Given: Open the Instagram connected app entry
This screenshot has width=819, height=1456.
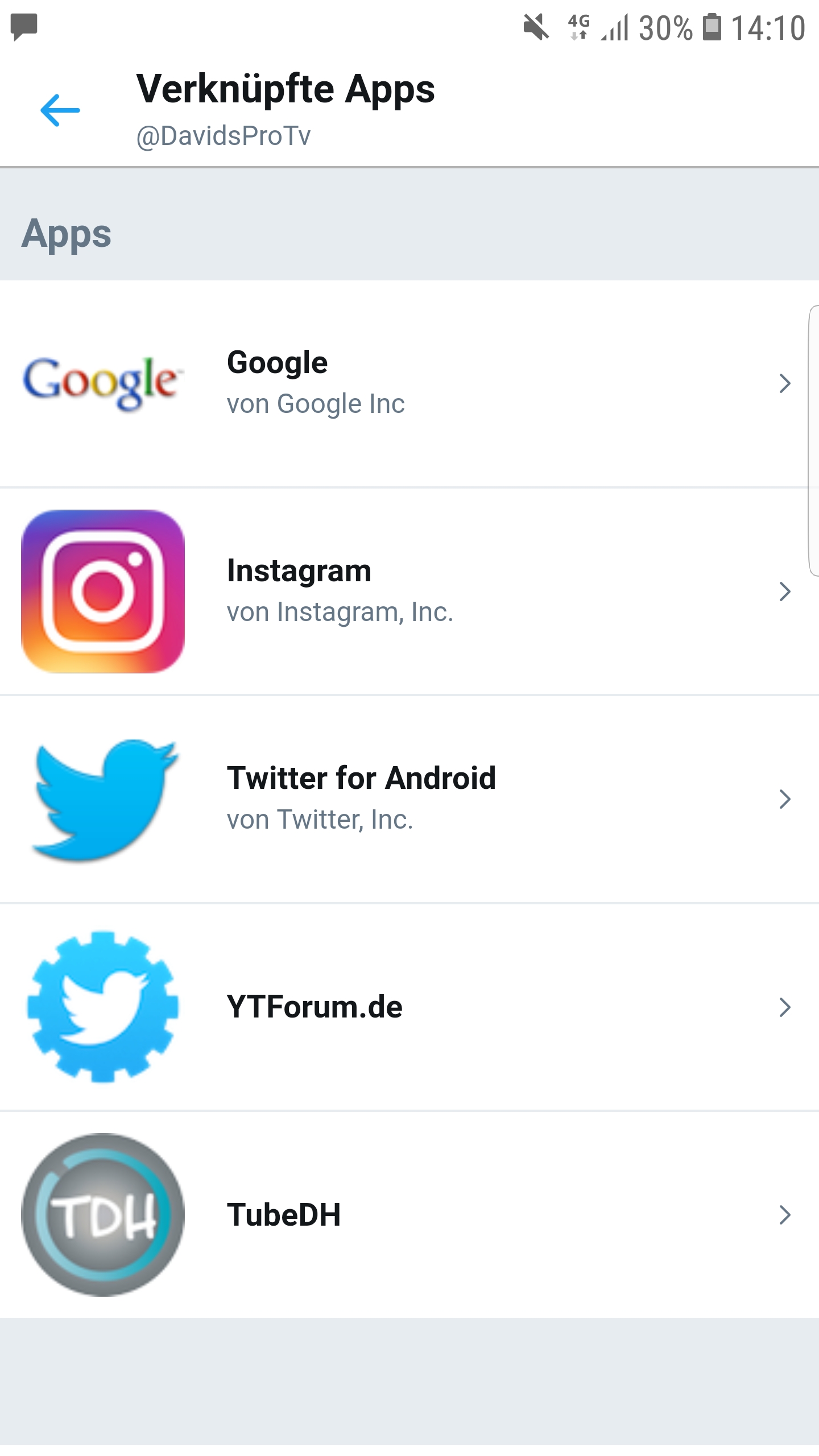Looking at the screenshot, I should pos(409,591).
